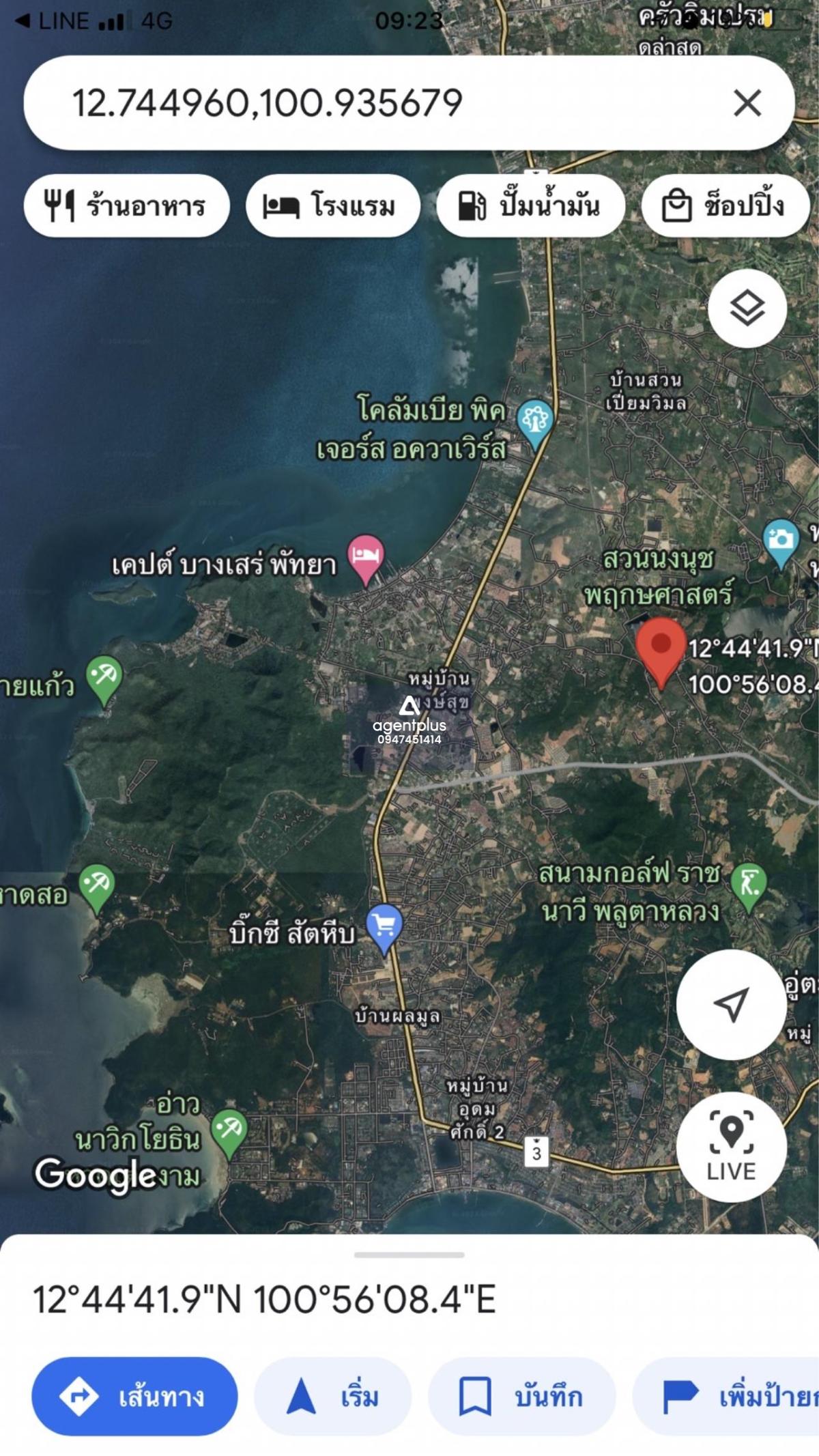819x1456 pixels.
Task: Select the ปั๊มน้ำมัน gas station chip
Action: pyautogui.click(x=530, y=205)
